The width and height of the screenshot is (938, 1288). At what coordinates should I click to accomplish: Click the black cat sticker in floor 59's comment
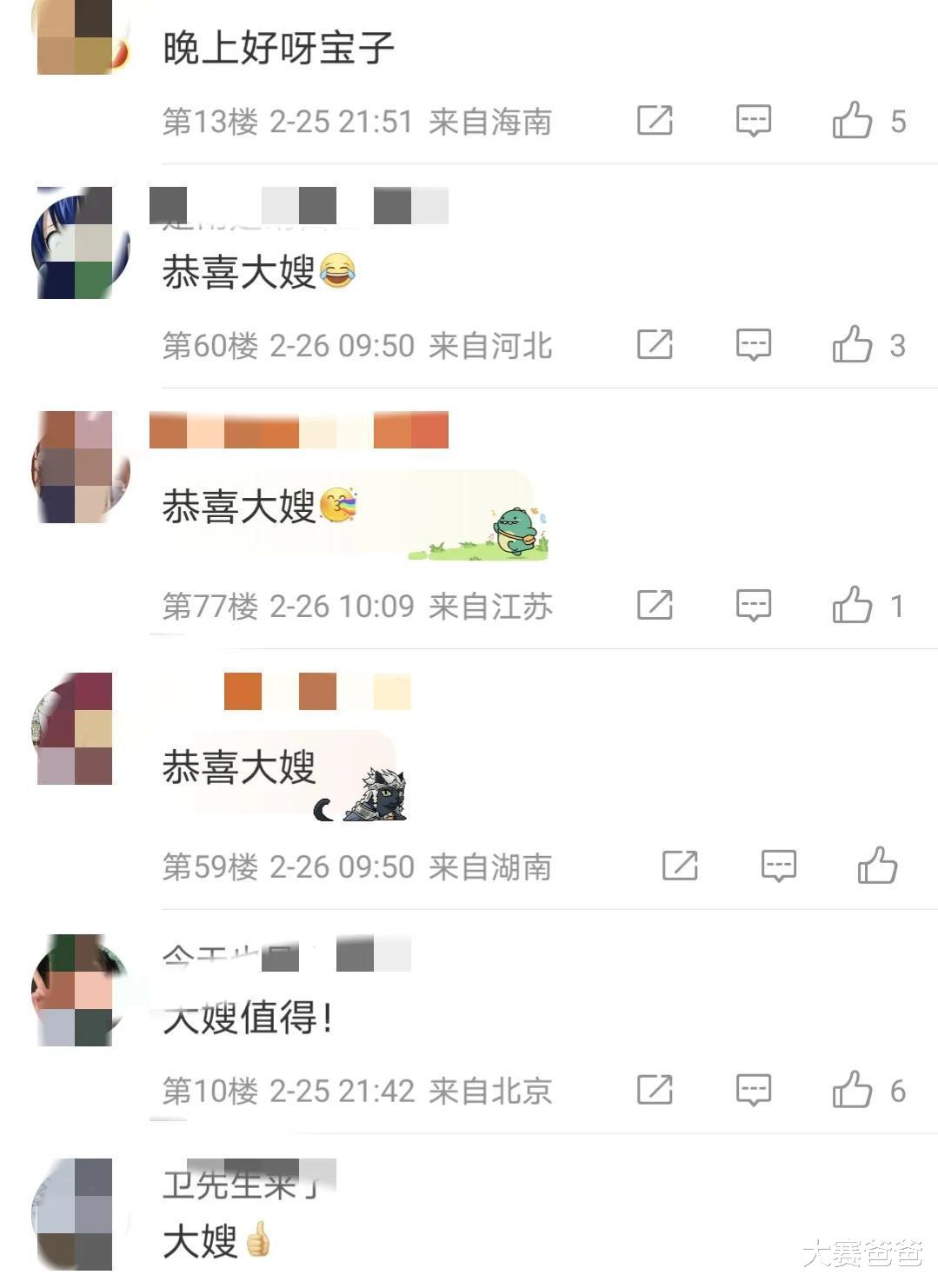click(374, 795)
